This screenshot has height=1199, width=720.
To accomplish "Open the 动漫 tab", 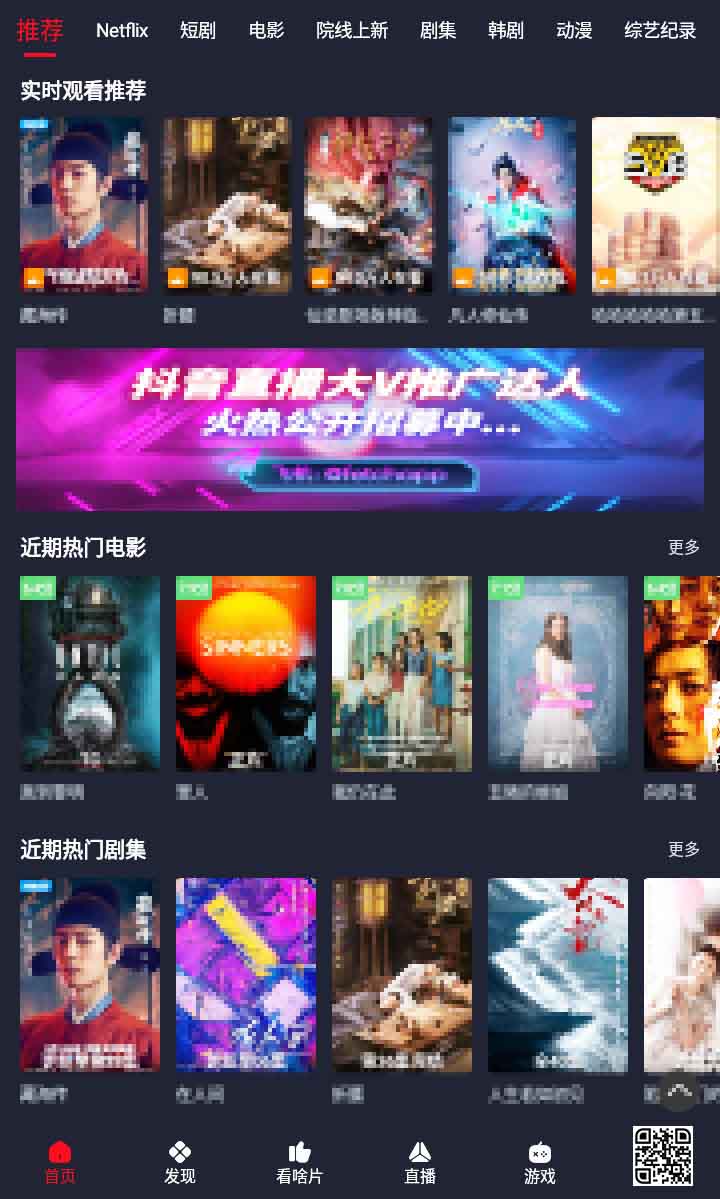I will click(x=574, y=30).
